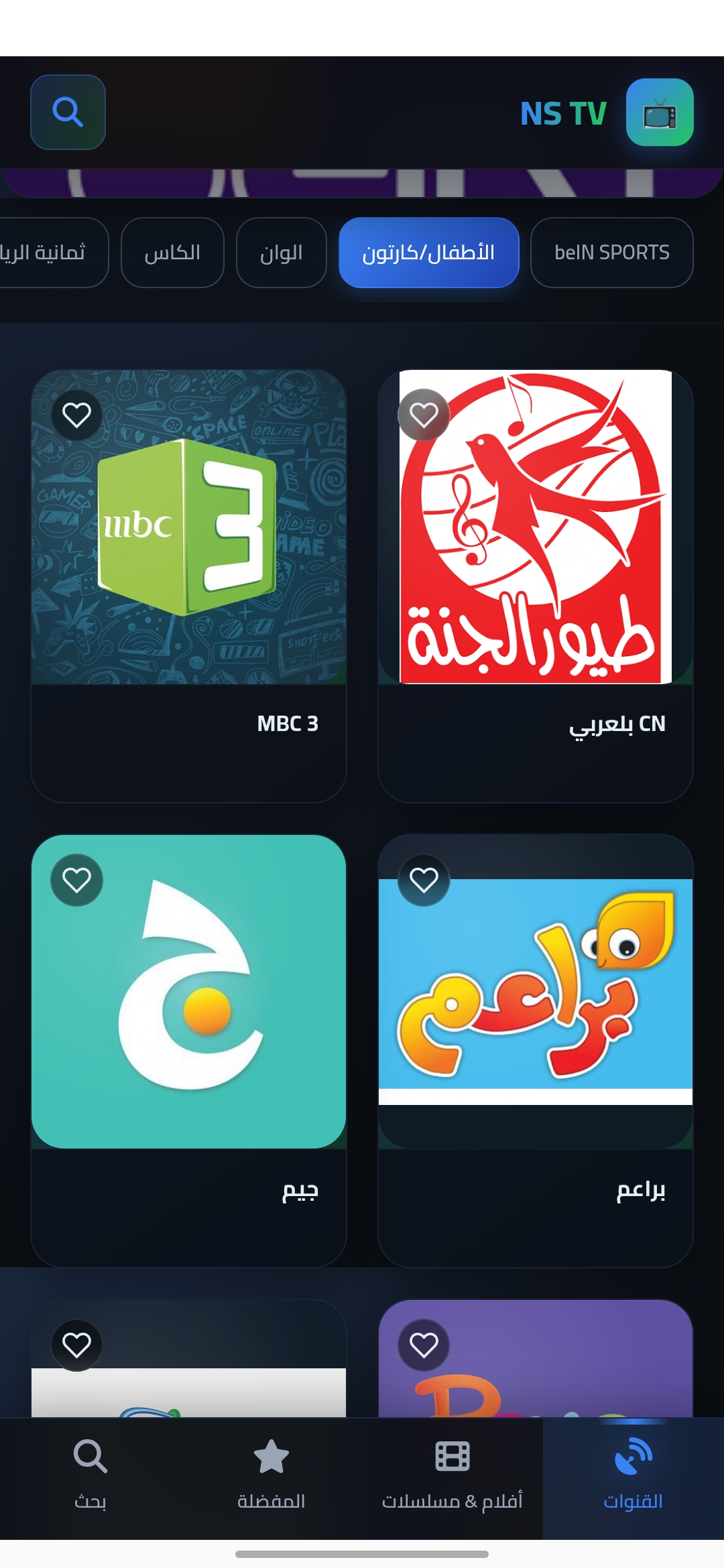Open the search magnifier icon at top
Viewport: 724px width, 1568px height.
(68, 113)
